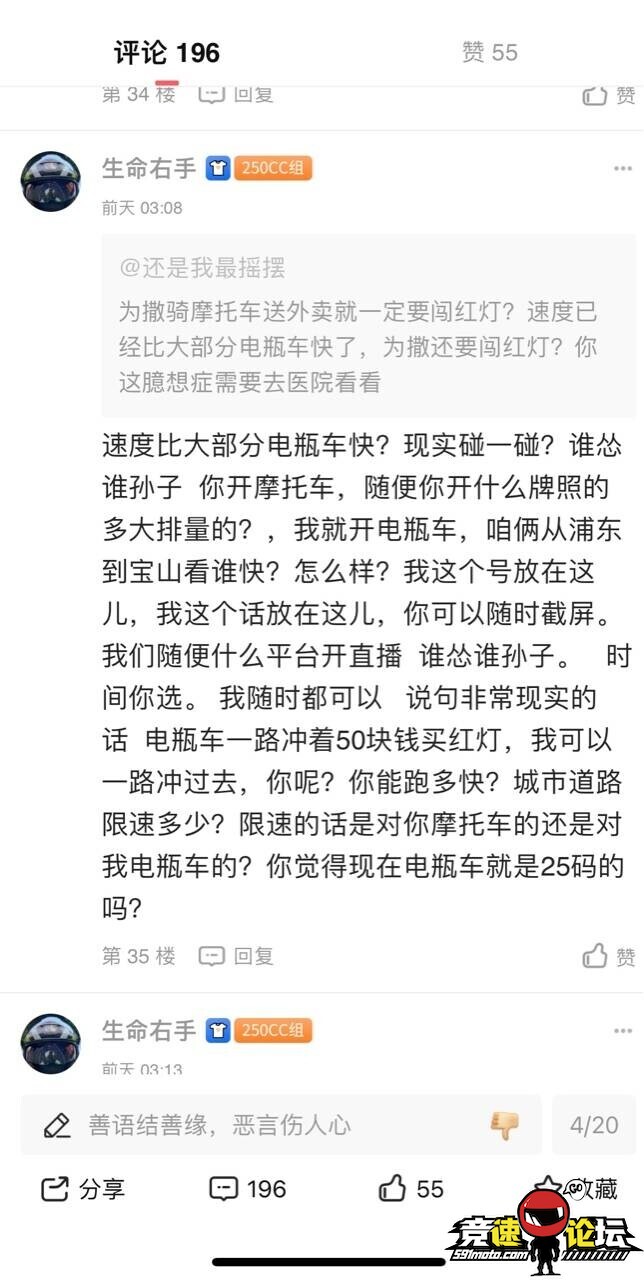Open the overflow menu on the 03:13 comment
644x1280 pixels.
click(x=622, y=1031)
